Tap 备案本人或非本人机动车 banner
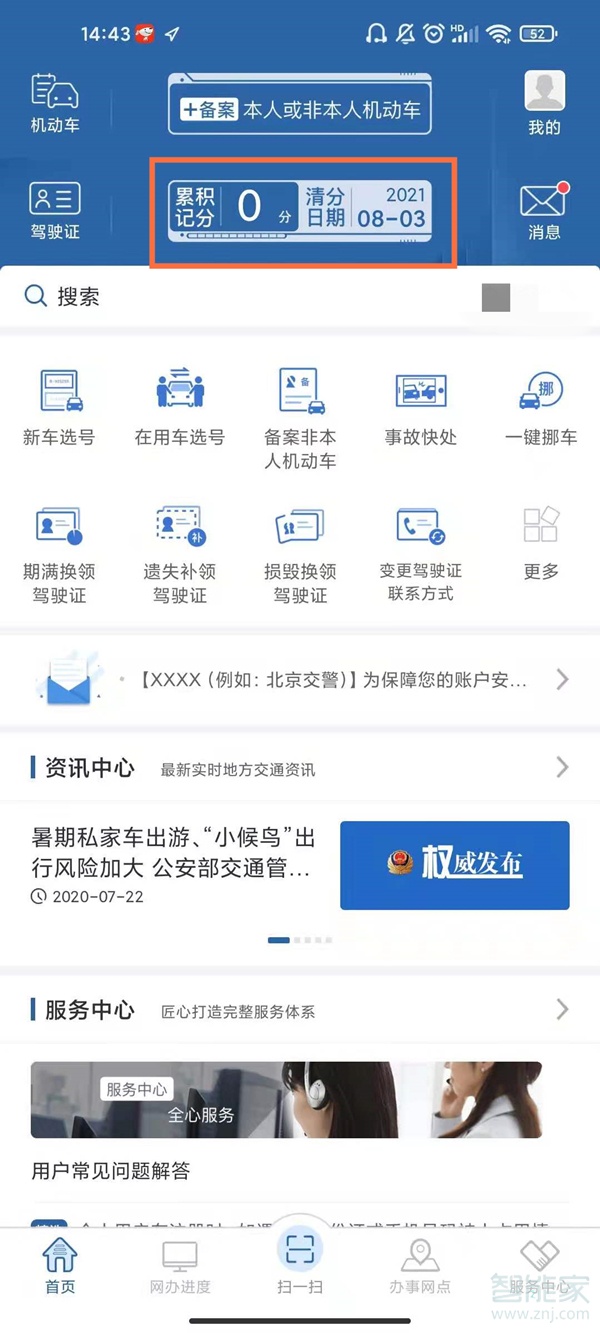600x1333 pixels. (300, 108)
